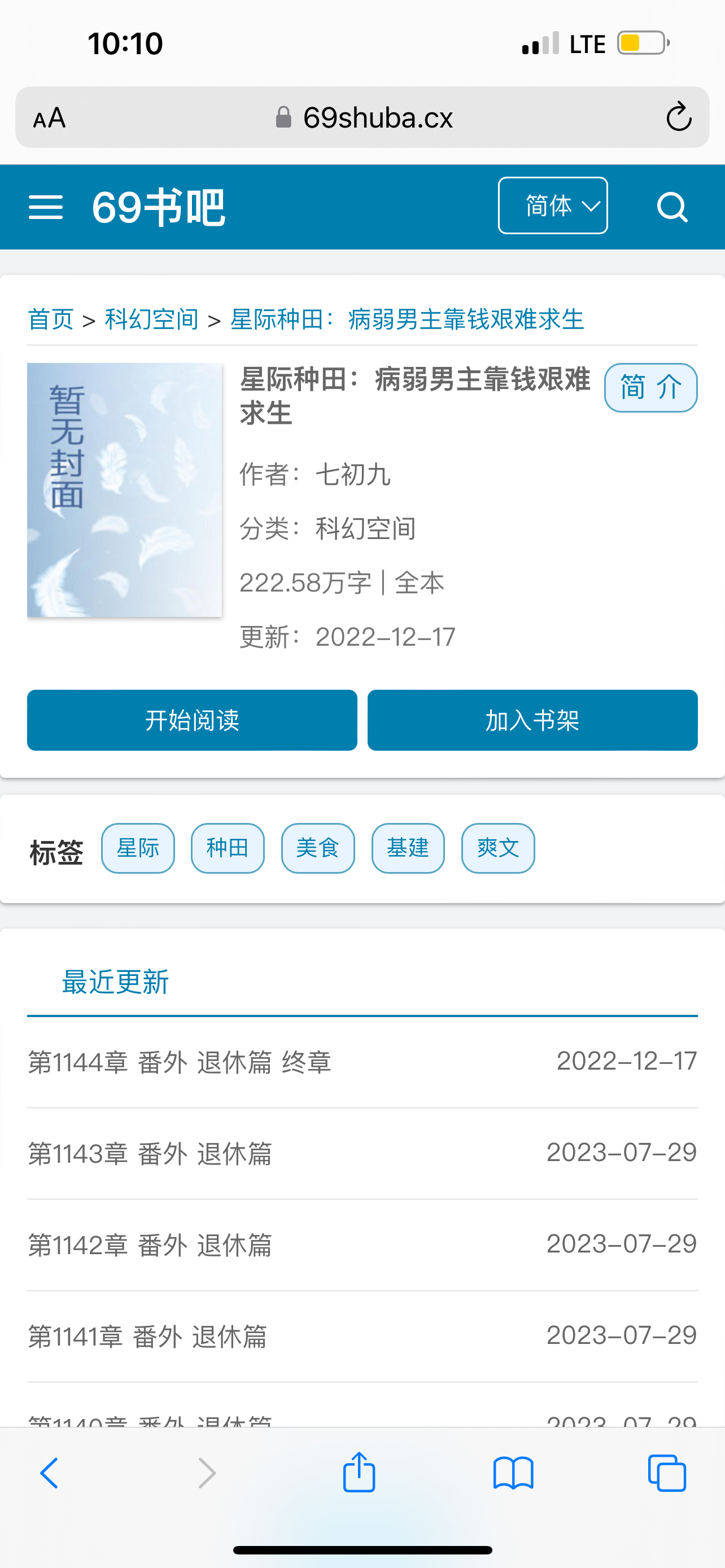Select the 美食 tag
The width and height of the screenshot is (725, 1568).
pyautogui.click(x=318, y=848)
